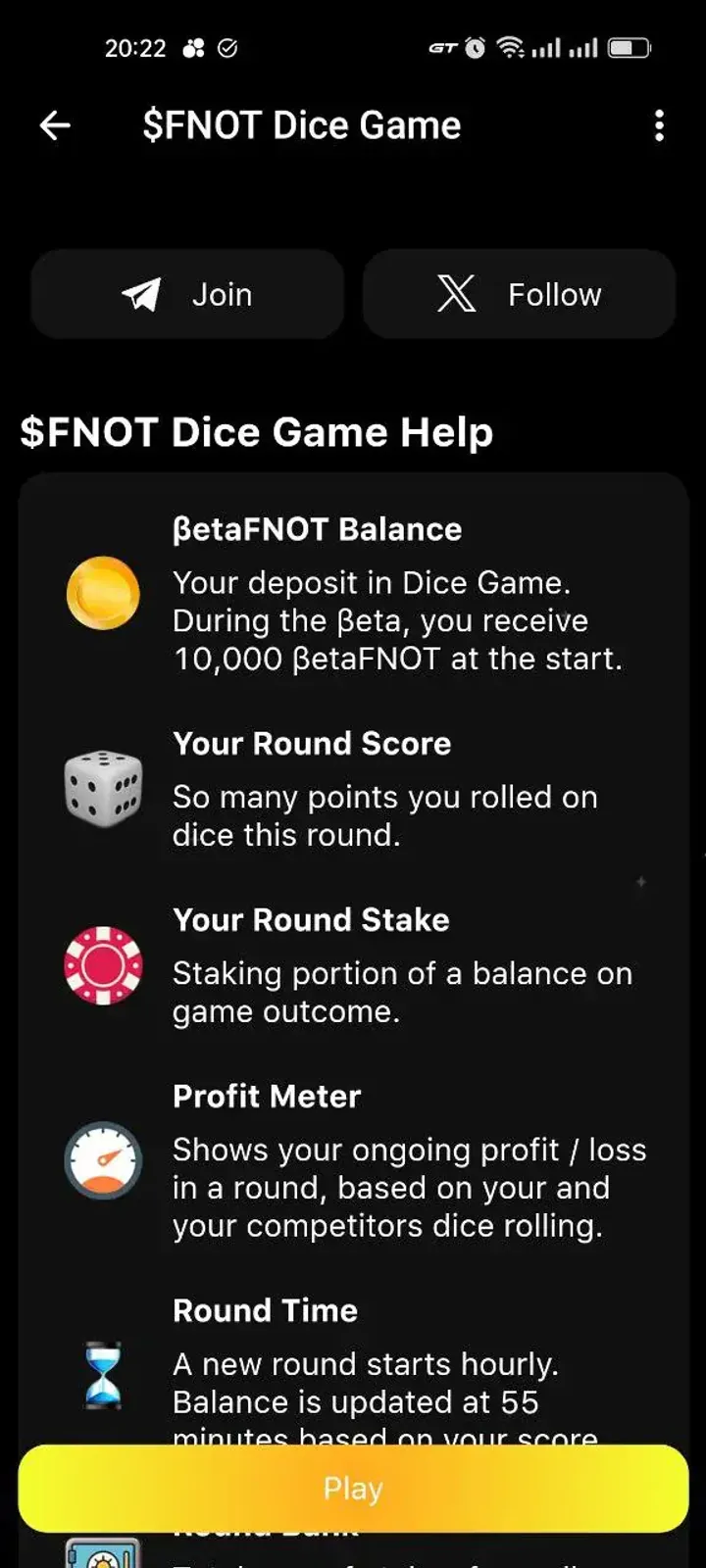Tap the dice icon next to Your Round Score

103,789
